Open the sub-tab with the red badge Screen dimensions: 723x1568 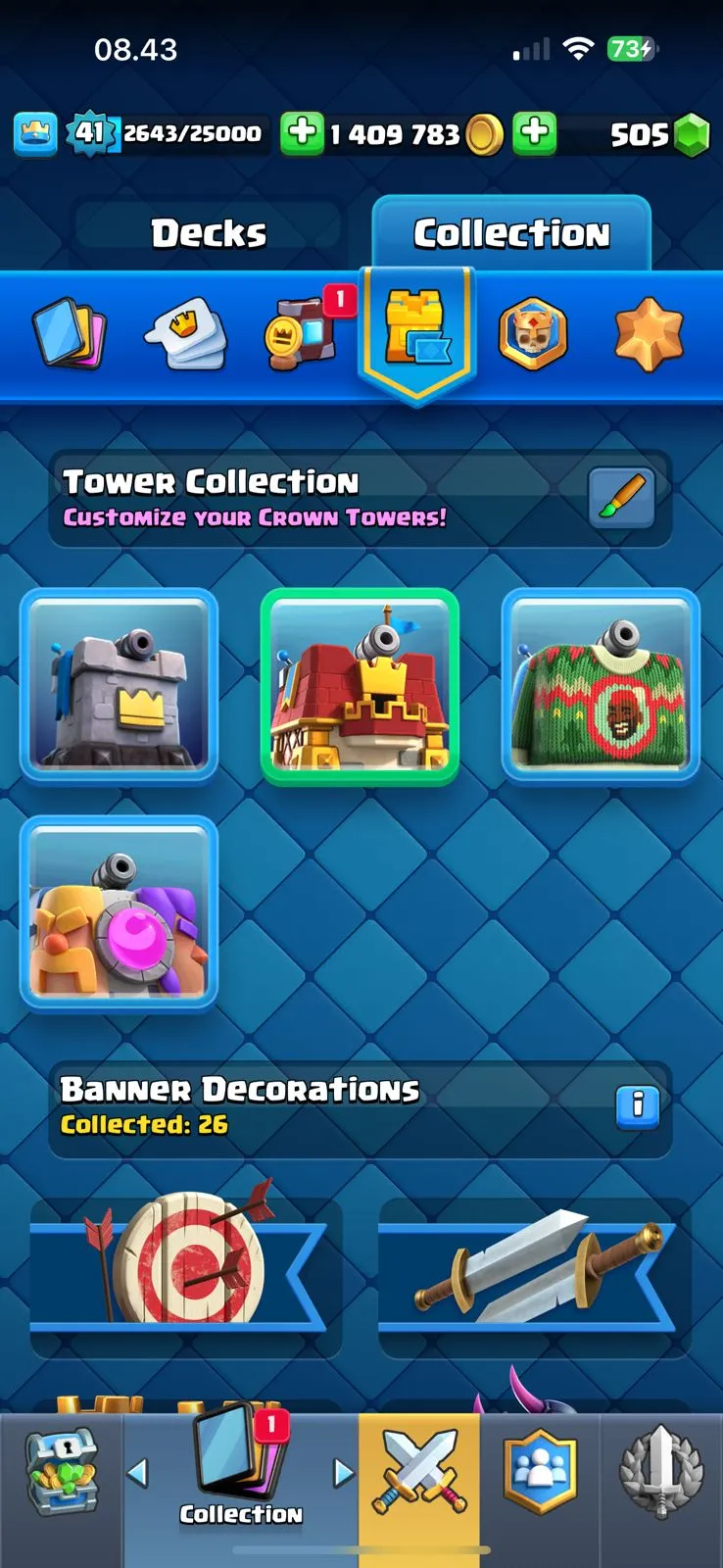coord(302,333)
